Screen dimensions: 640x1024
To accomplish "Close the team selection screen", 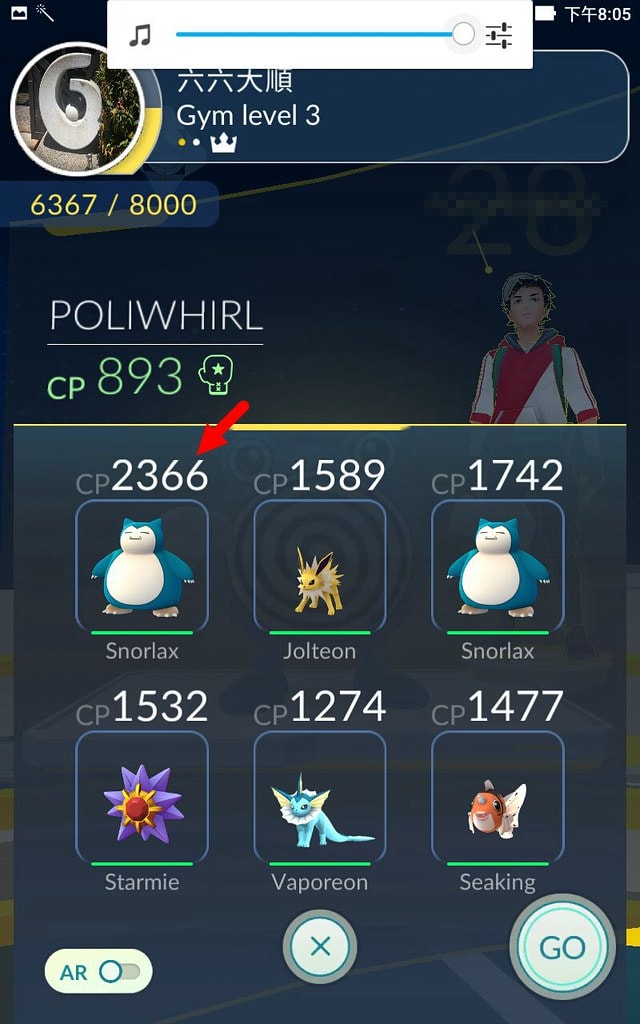I will tap(320, 946).
